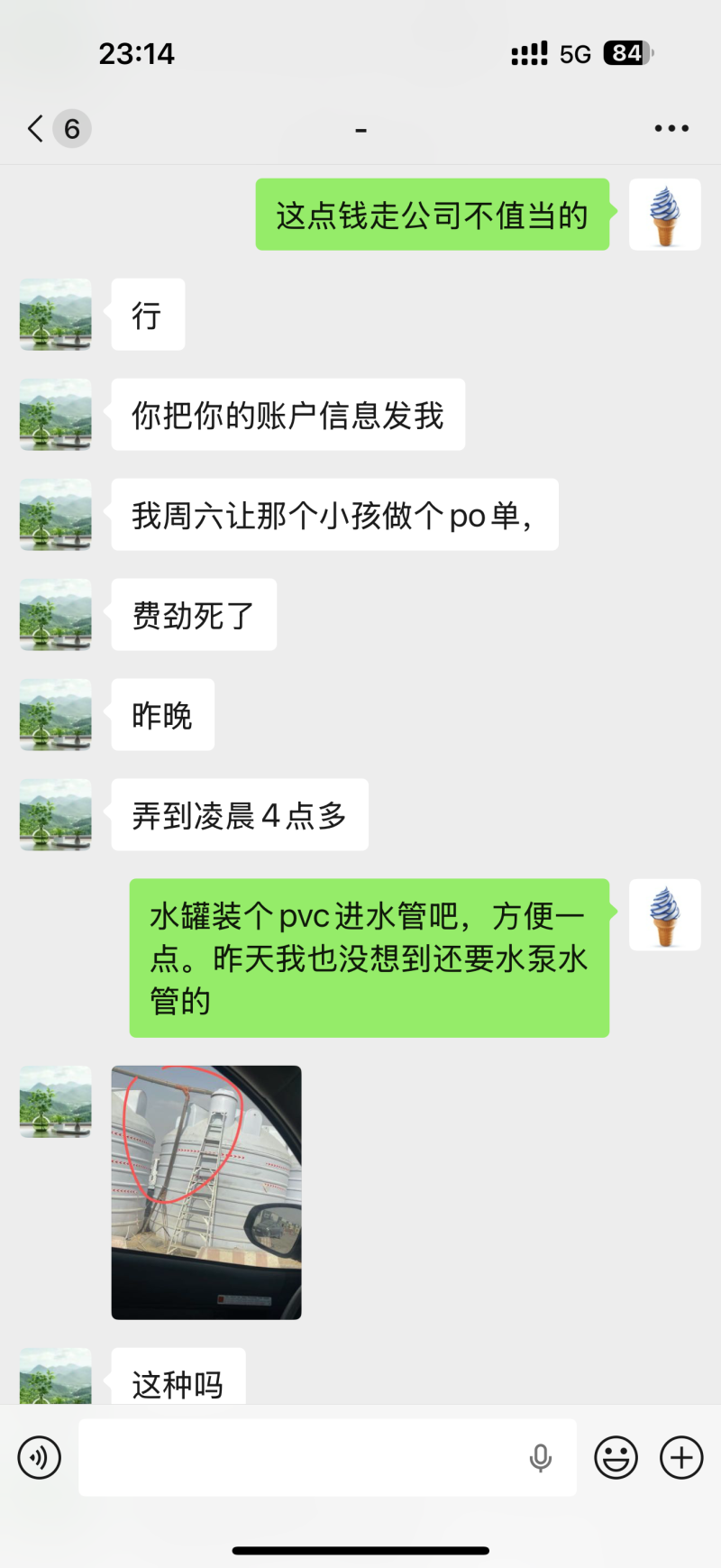The height and width of the screenshot is (1568, 721).
Task: Open the water tank photo message
Action: click(x=206, y=1192)
